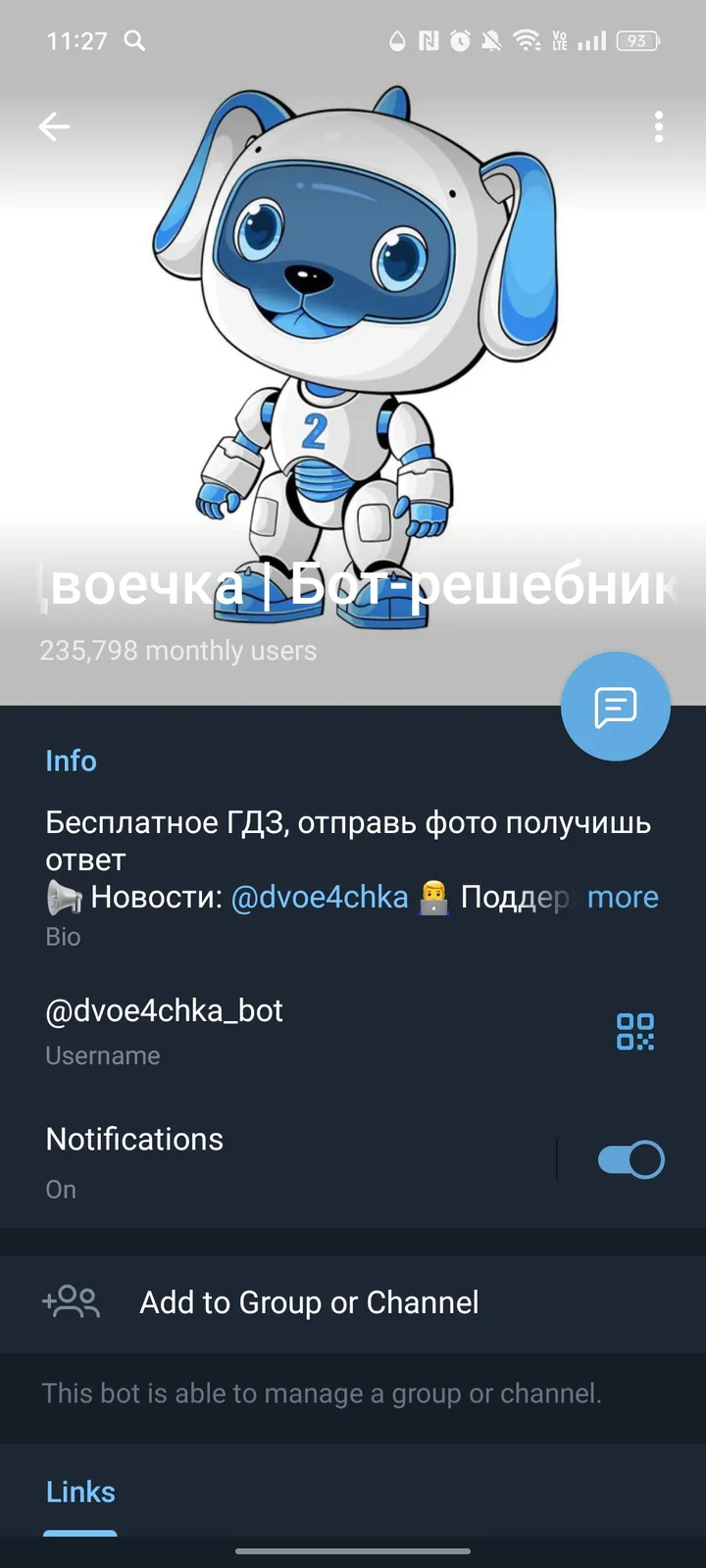Show the bot's QR code

point(637,1031)
